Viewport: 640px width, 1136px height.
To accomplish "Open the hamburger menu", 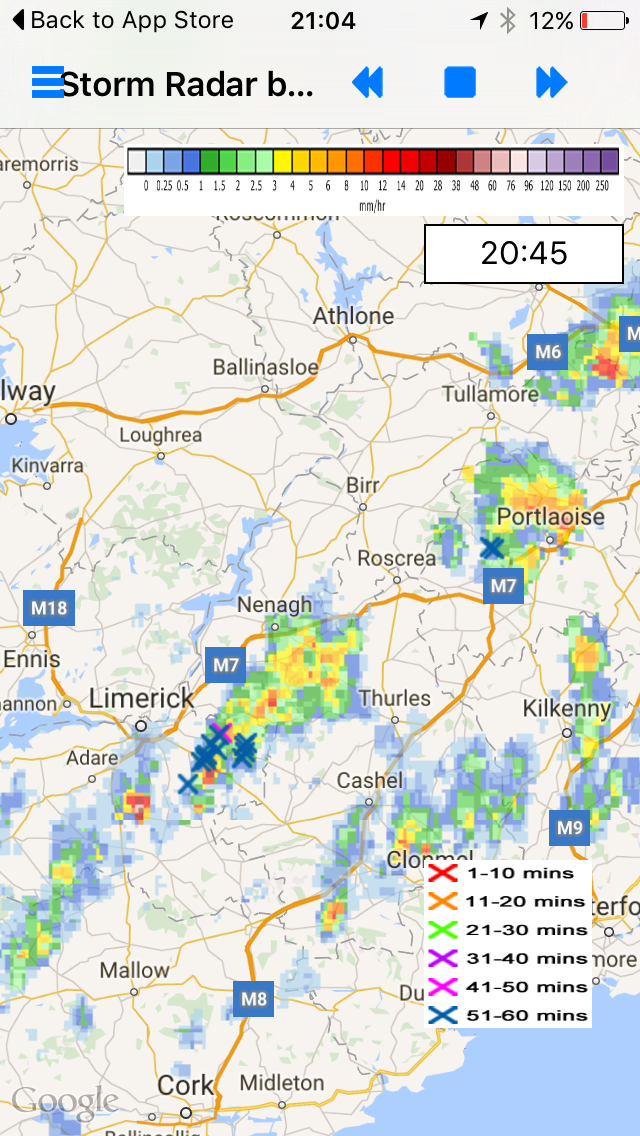I will point(48,82).
